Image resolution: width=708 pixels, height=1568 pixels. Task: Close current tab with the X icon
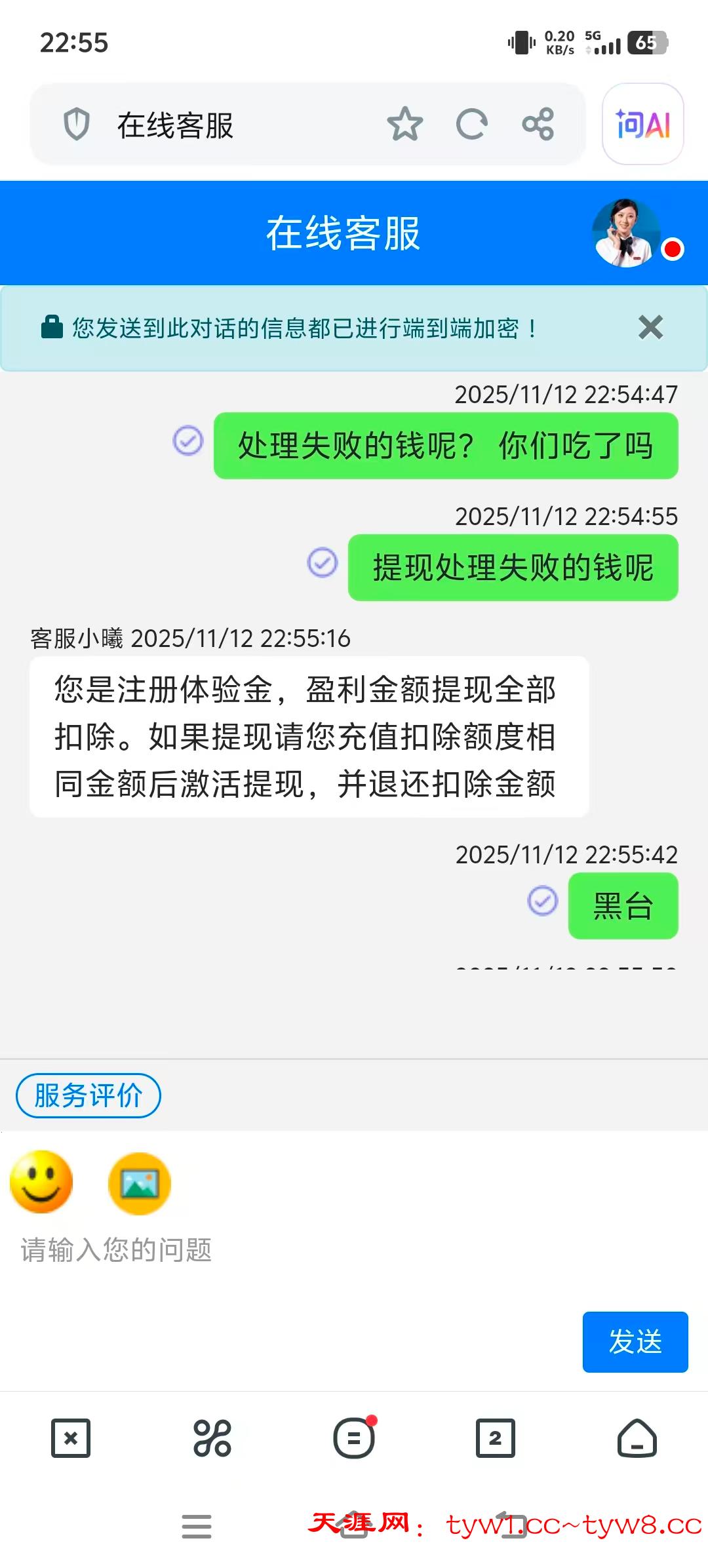point(71,1440)
